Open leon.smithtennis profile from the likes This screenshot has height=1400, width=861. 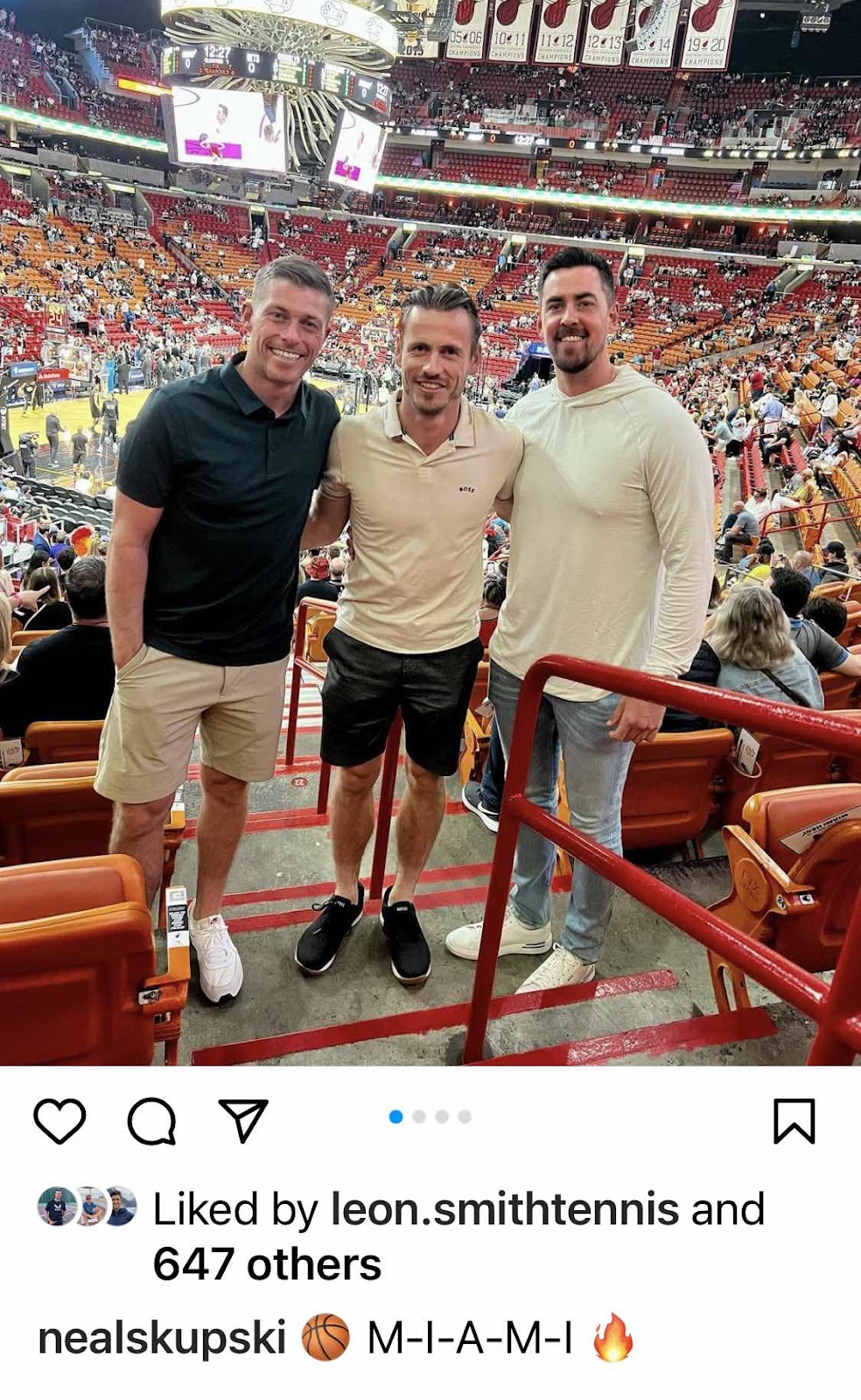pyautogui.click(x=504, y=1209)
